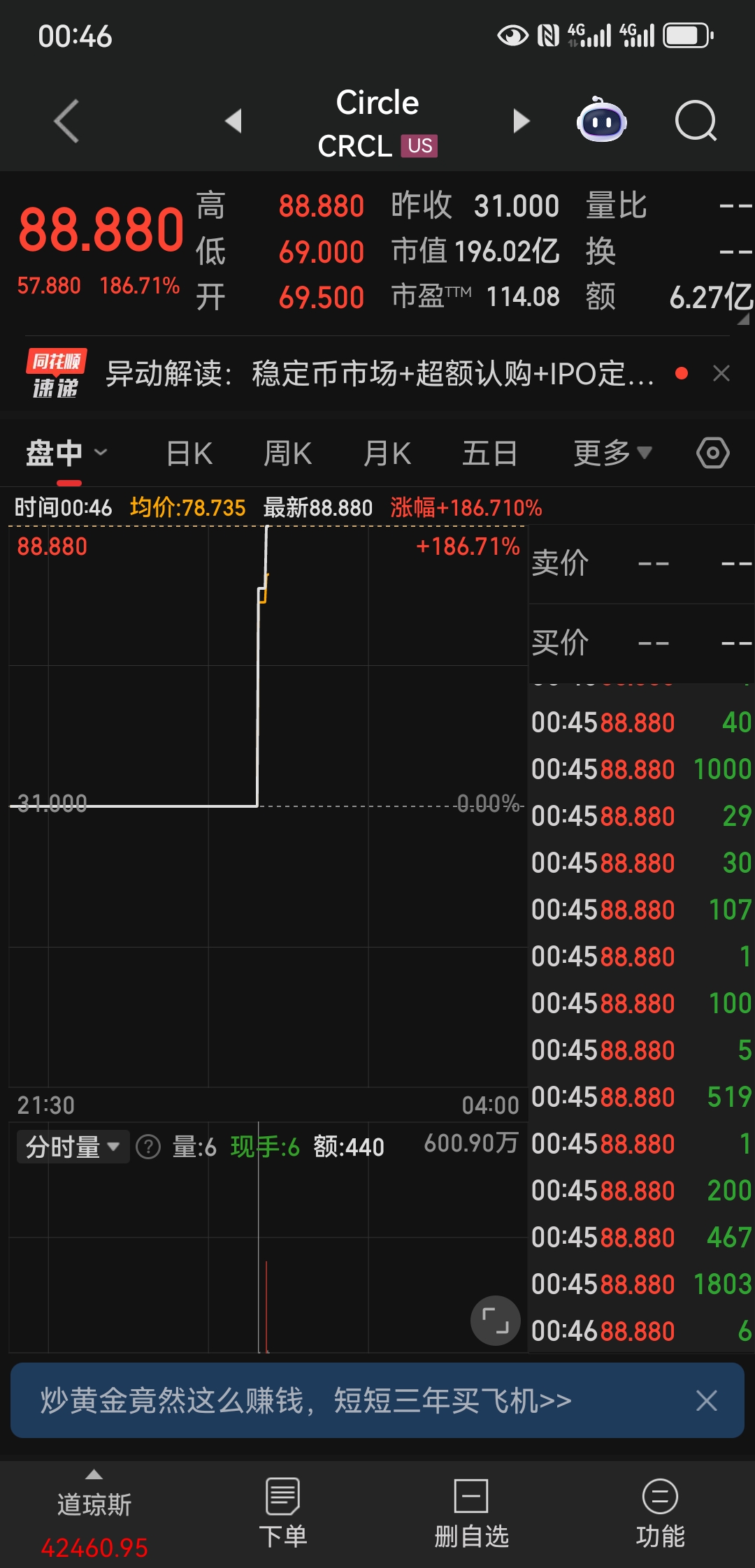Image resolution: width=755 pixels, height=1568 pixels.
Task: Switch to the 五日 chart
Action: coord(489,453)
